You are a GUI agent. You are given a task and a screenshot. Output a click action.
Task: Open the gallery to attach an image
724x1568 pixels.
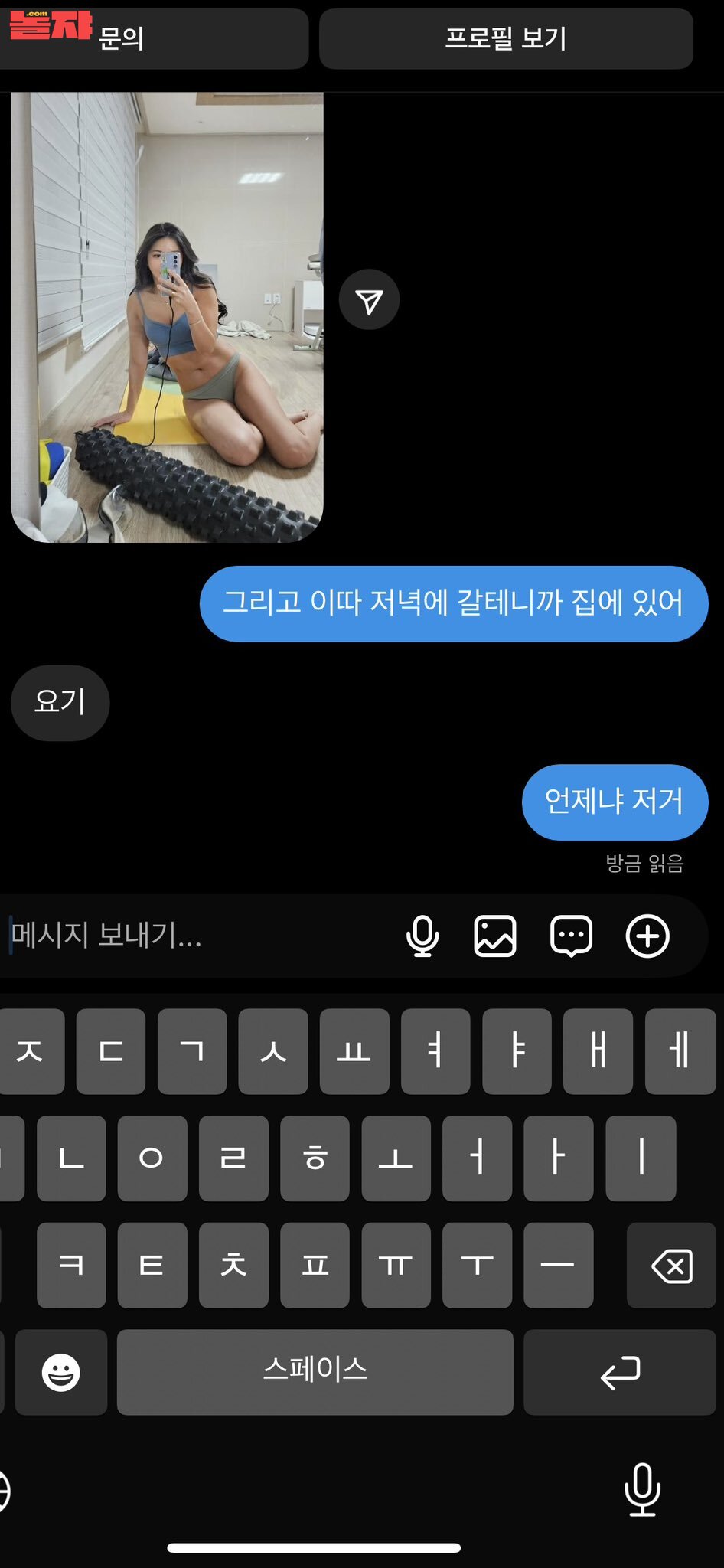click(495, 936)
